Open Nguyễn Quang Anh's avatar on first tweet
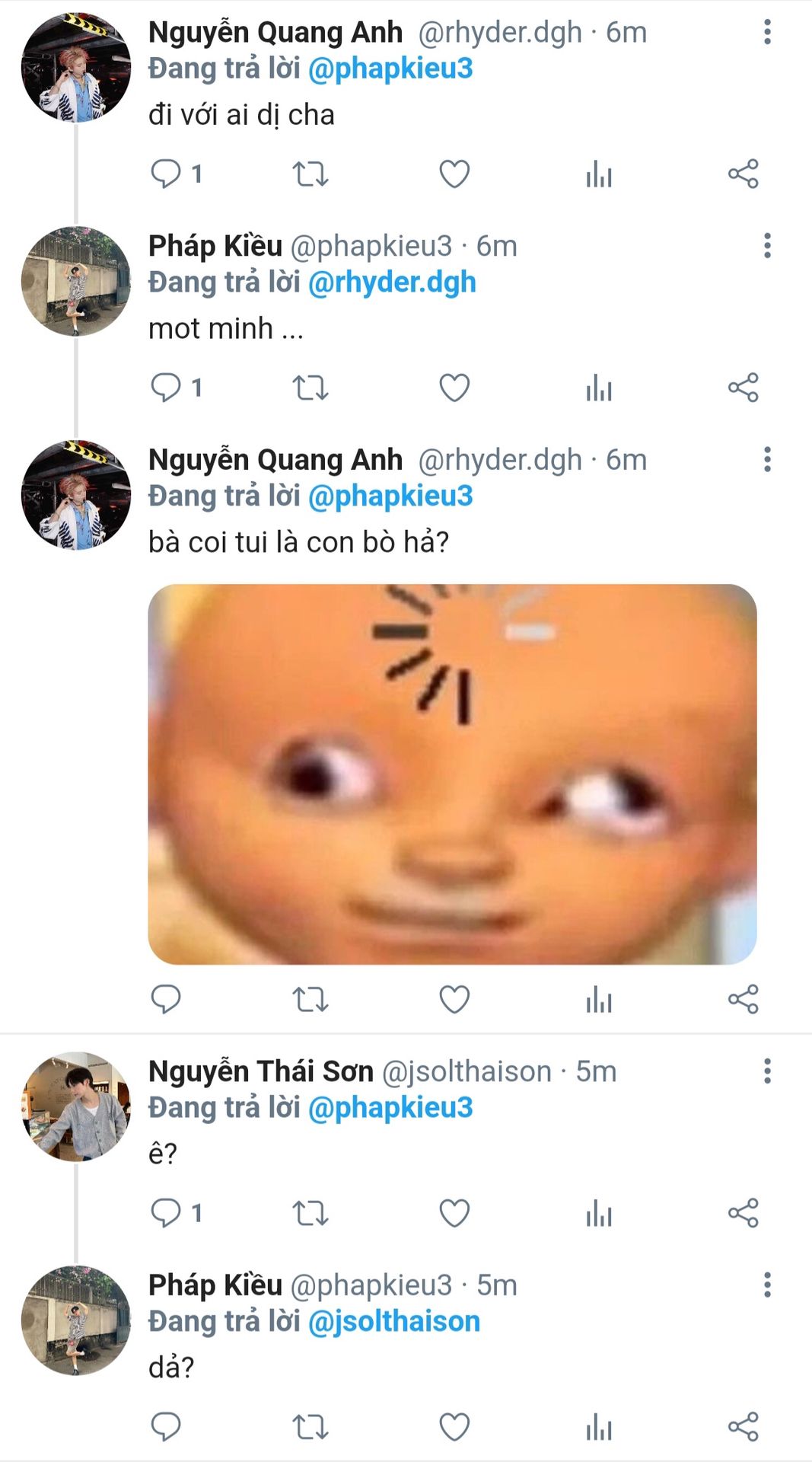This screenshot has height=1462, width=812. [x=75, y=68]
